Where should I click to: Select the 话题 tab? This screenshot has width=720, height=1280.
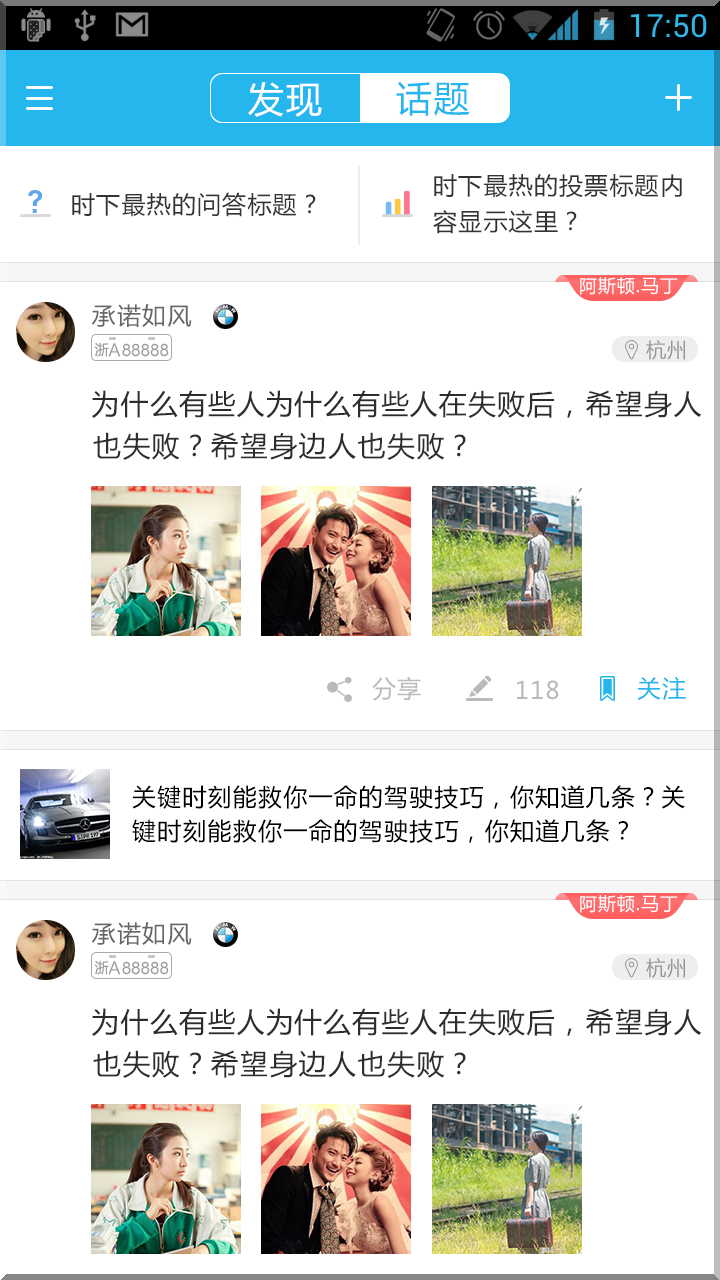pos(434,99)
